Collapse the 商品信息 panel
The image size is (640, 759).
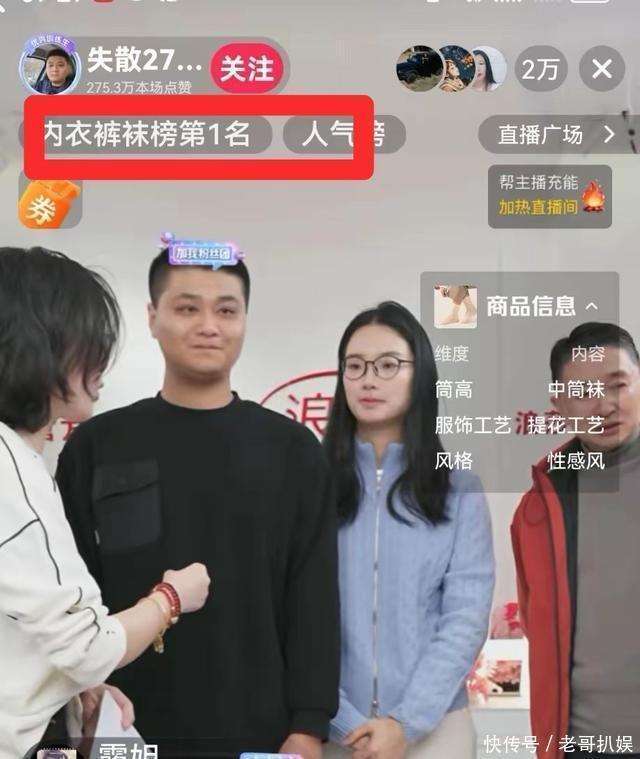click(x=591, y=306)
